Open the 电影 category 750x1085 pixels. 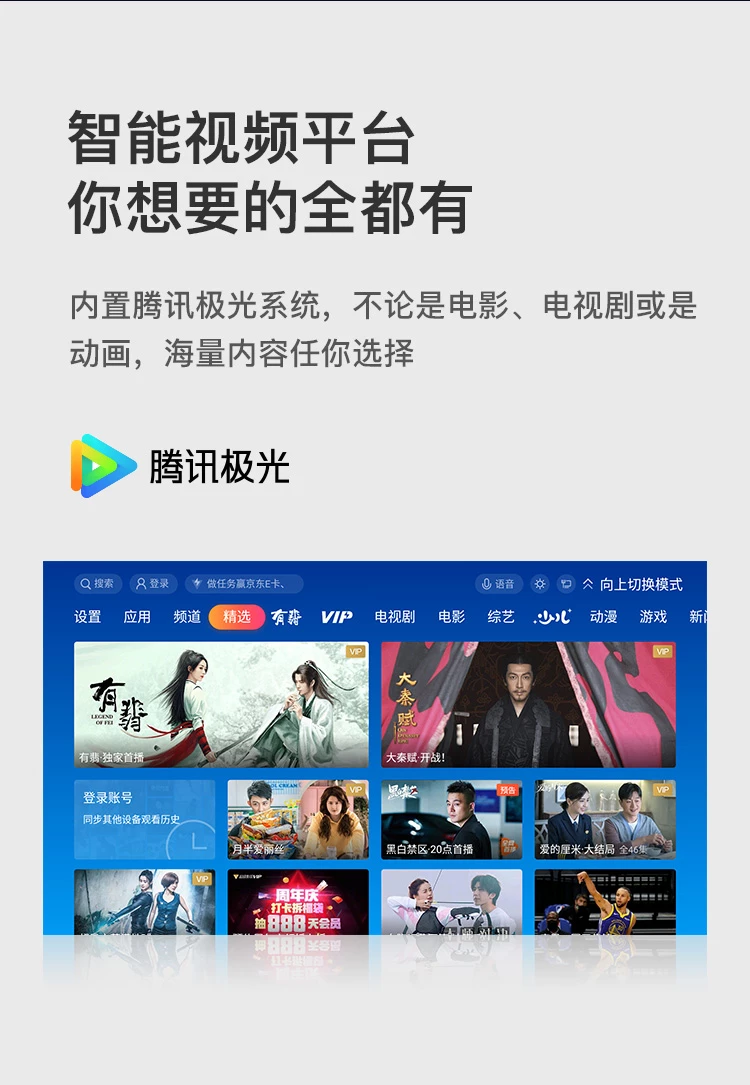451,617
